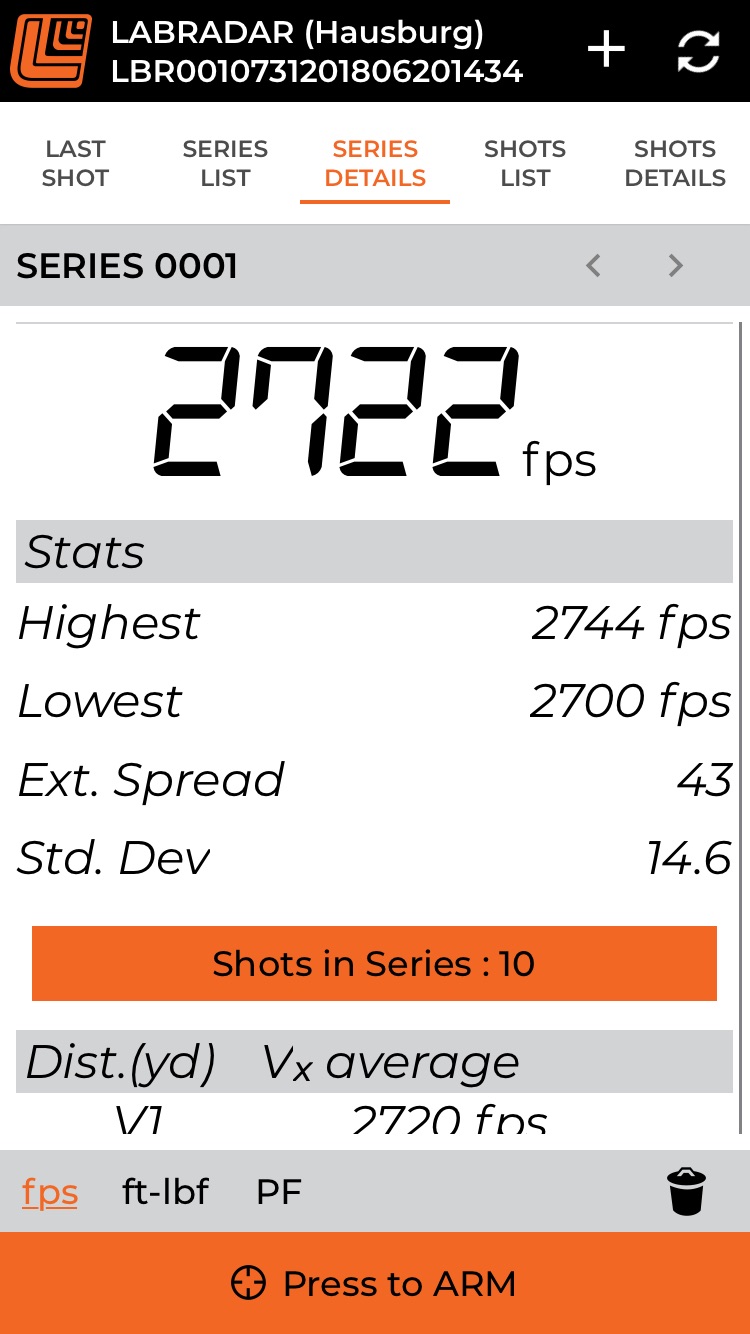Screen dimensions: 750x1334
Task: Select fps as the unit
Action: [50, 1191]
